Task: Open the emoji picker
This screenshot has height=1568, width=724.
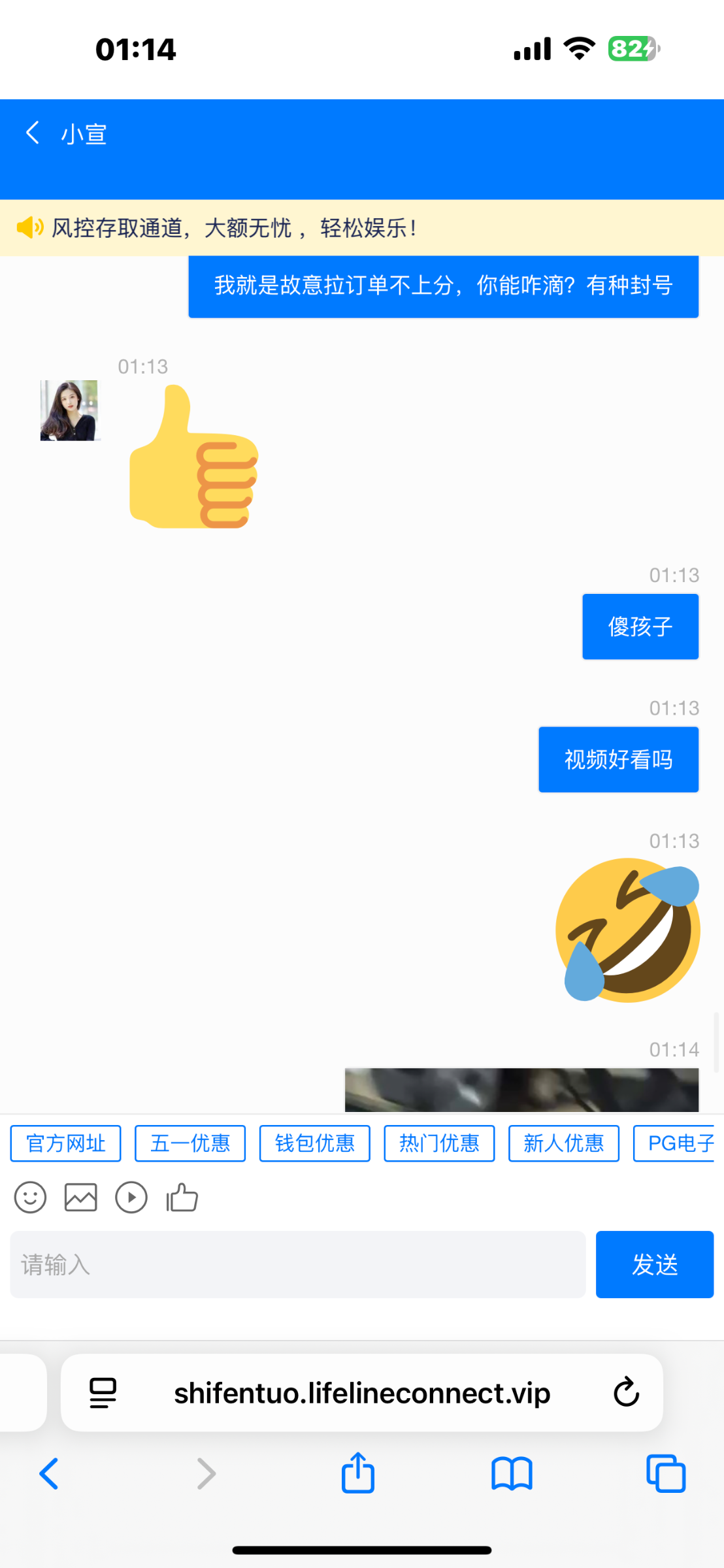Action: click(30, 1198)
